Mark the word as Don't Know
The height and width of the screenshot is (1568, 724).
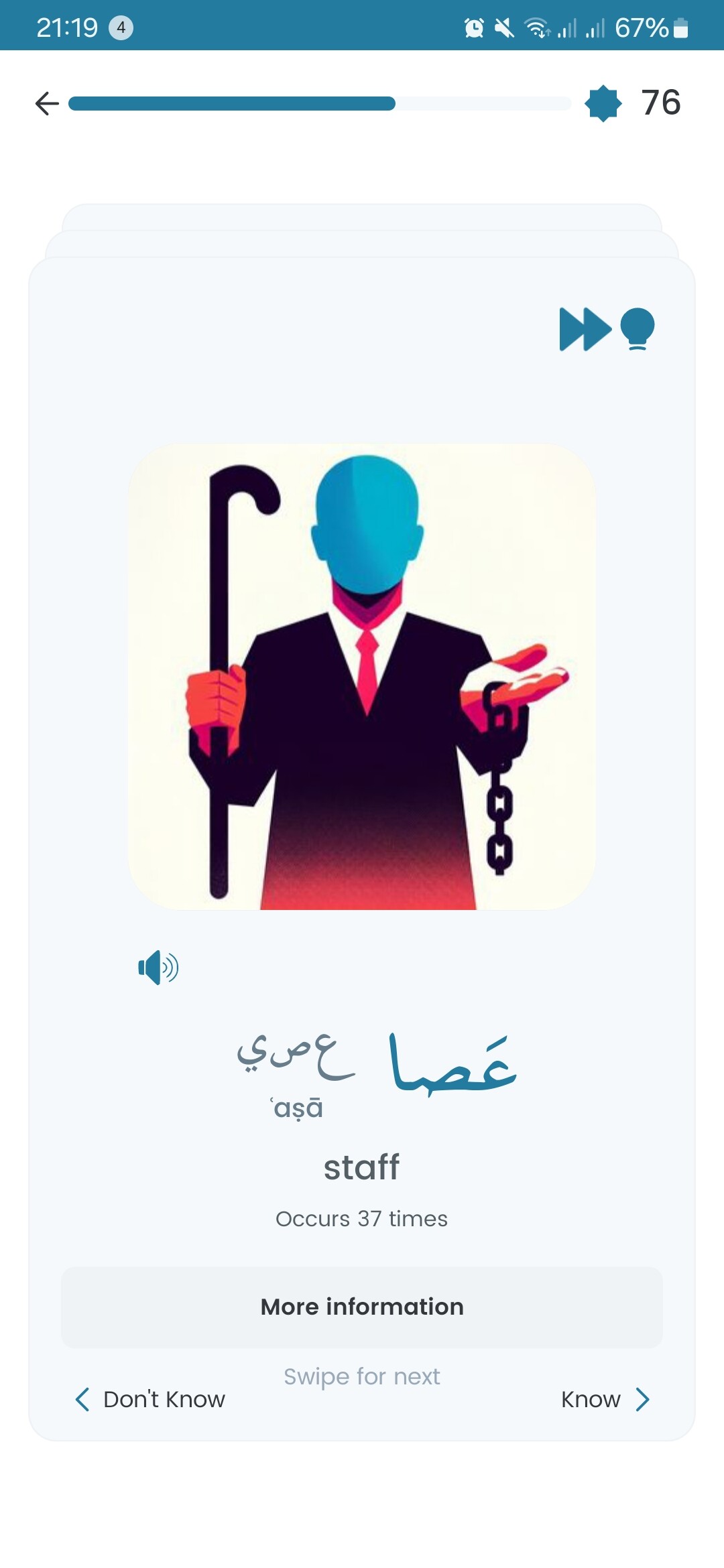click(x=150, y=1399)
